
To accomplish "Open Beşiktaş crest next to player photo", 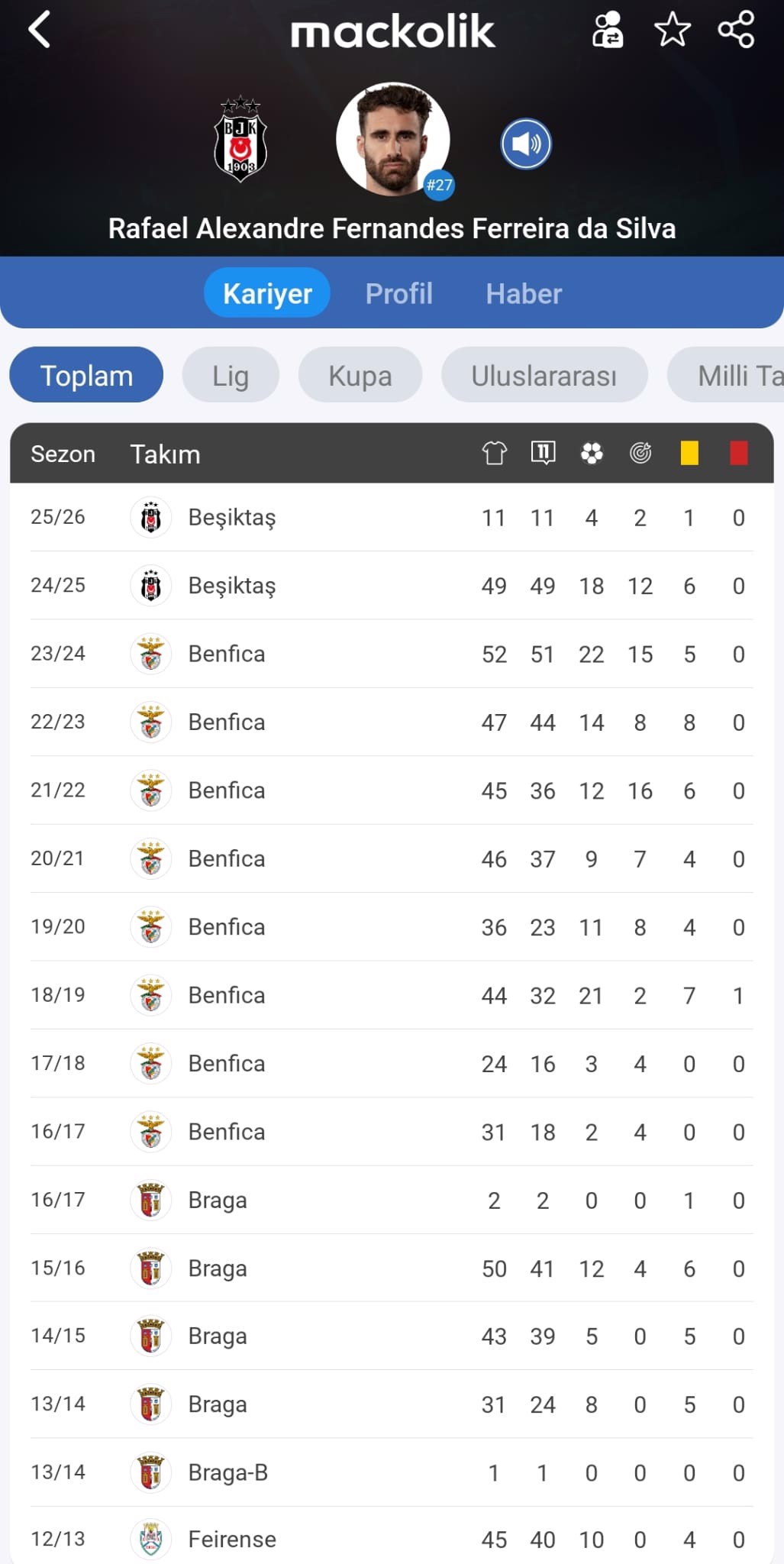I will pos(240,139).
